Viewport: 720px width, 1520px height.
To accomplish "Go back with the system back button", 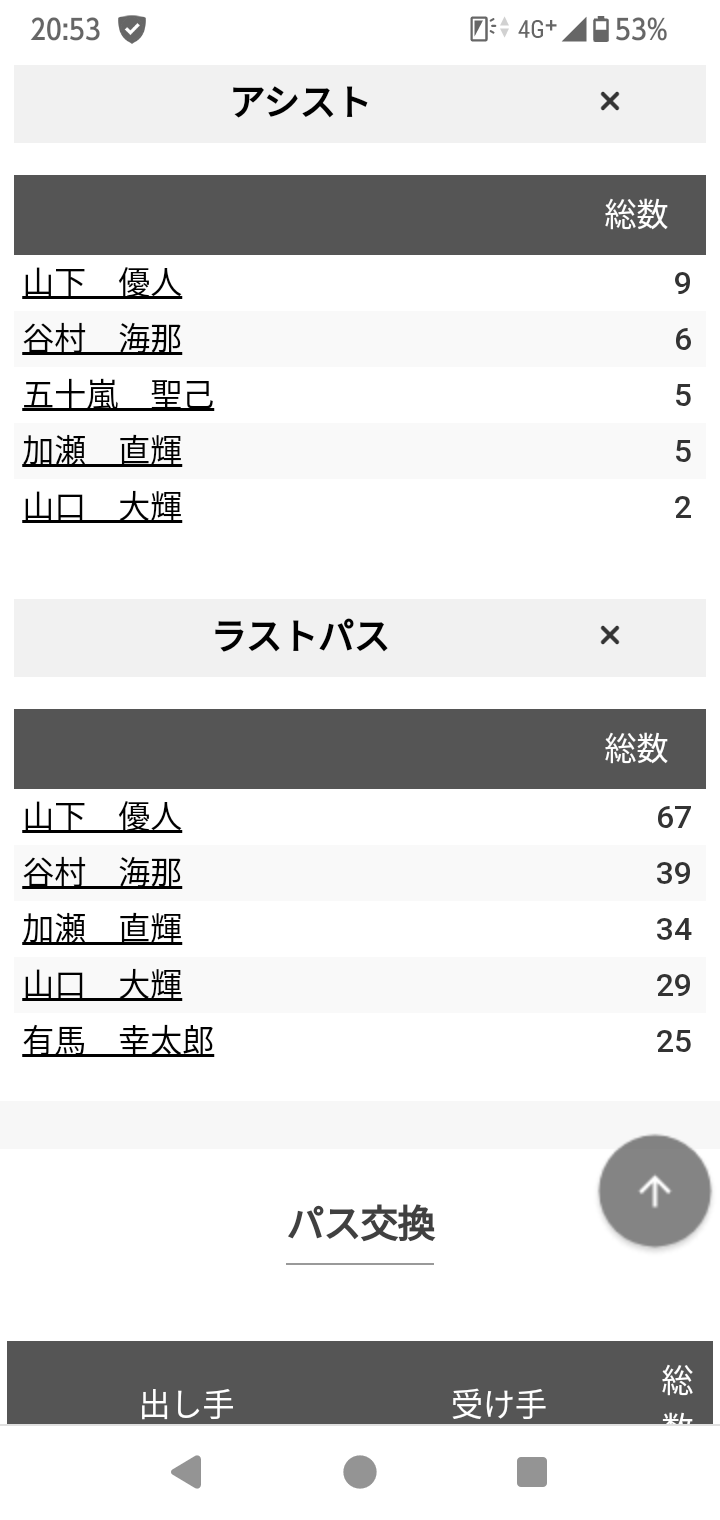I will (187, 1472).
